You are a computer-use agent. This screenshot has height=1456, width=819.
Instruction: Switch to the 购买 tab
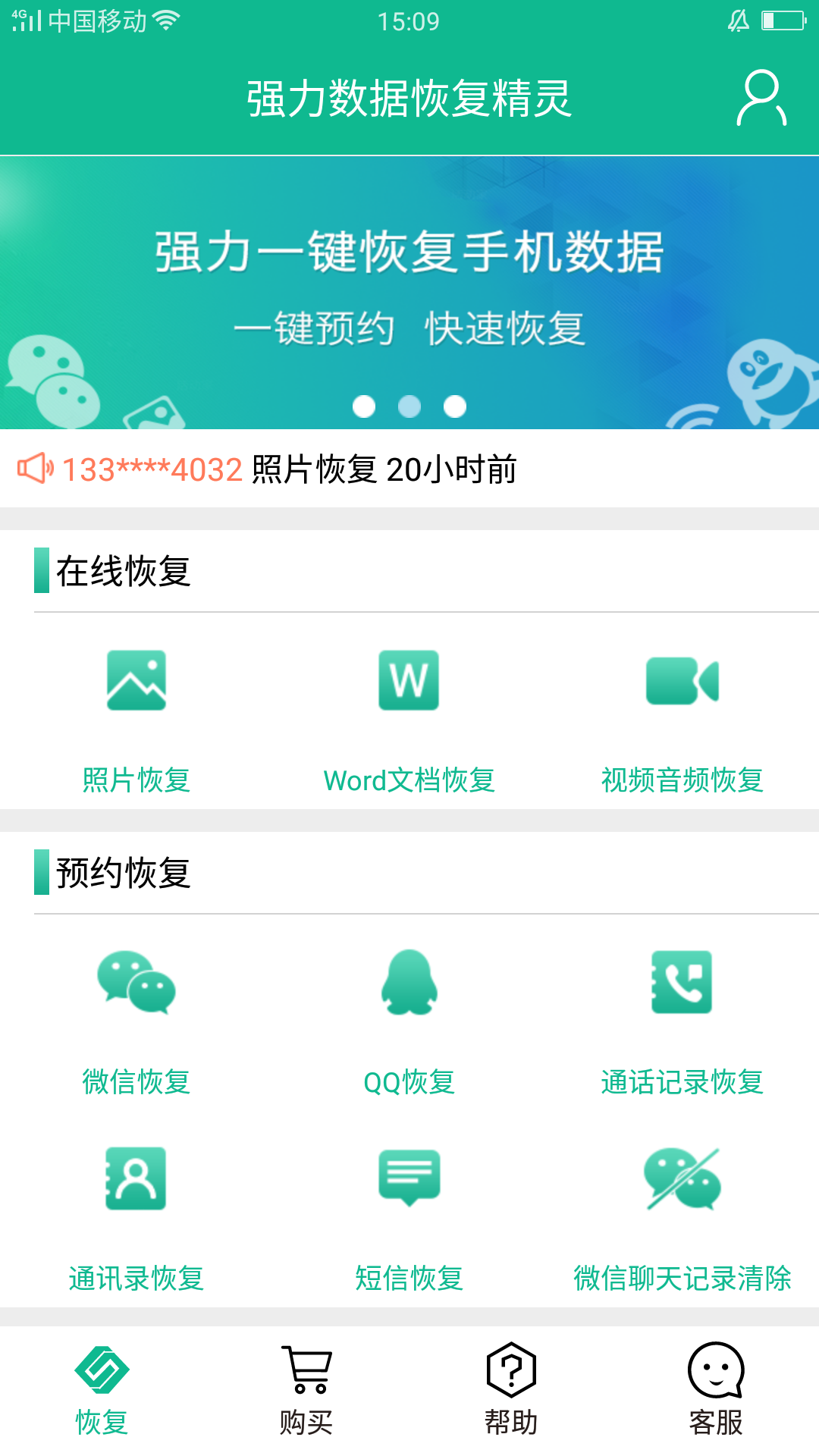pos(306,1389)
